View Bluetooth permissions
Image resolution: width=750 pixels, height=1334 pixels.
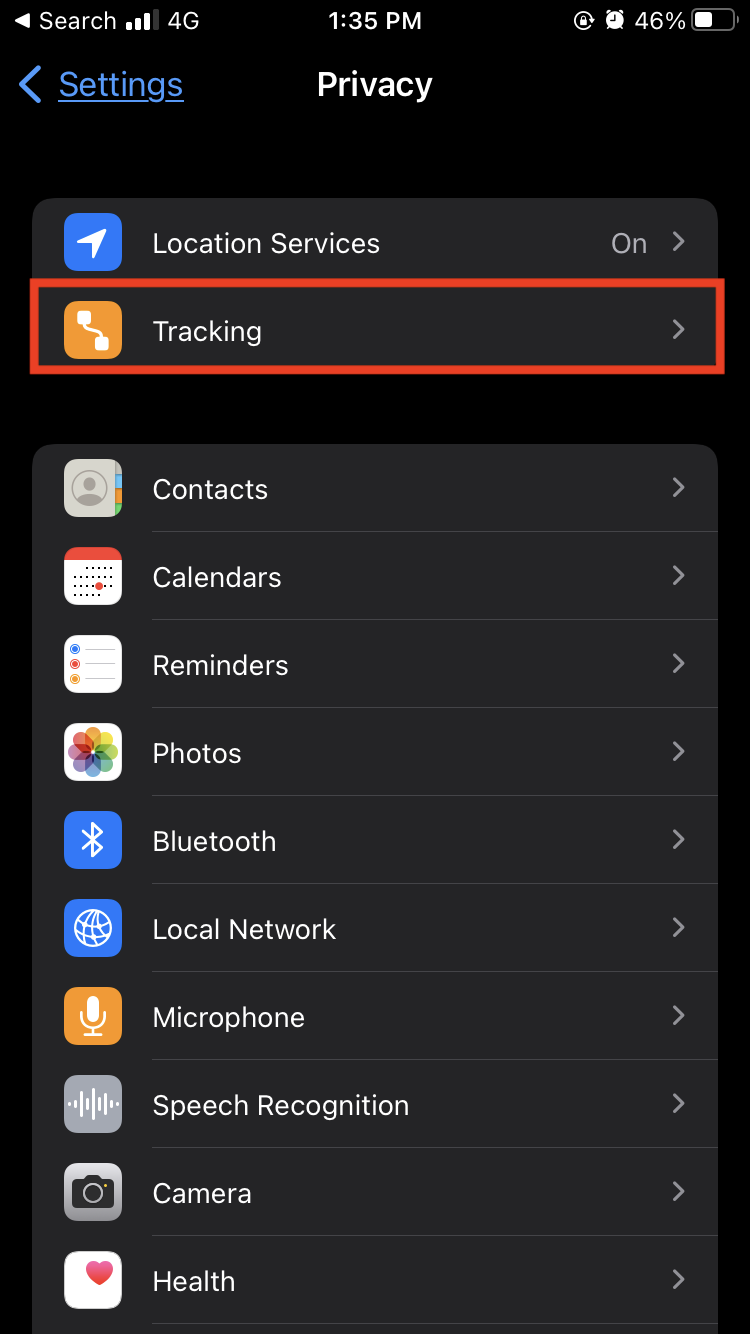375,841
